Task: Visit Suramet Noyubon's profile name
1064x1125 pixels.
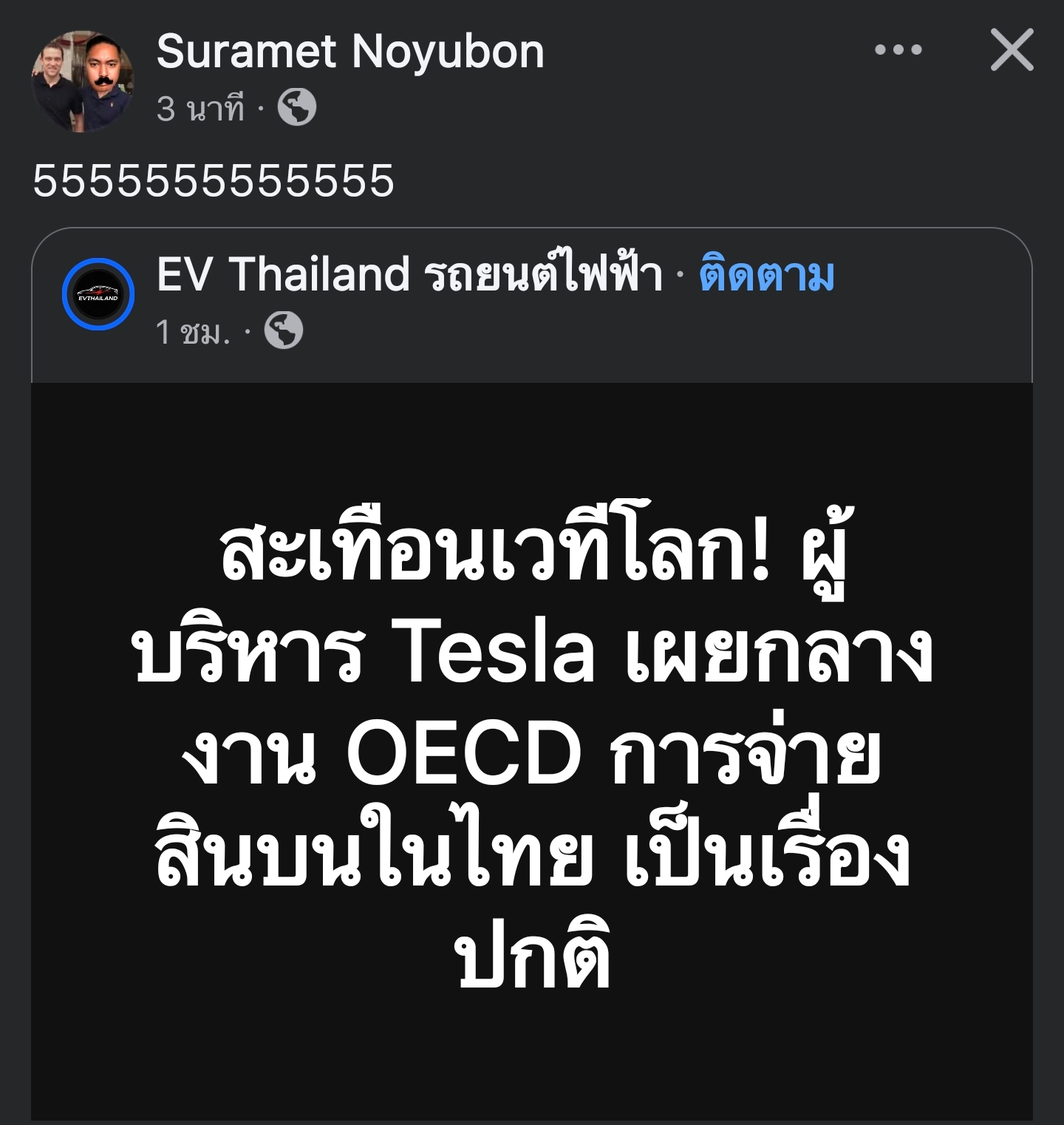Action: coord(350,52)
